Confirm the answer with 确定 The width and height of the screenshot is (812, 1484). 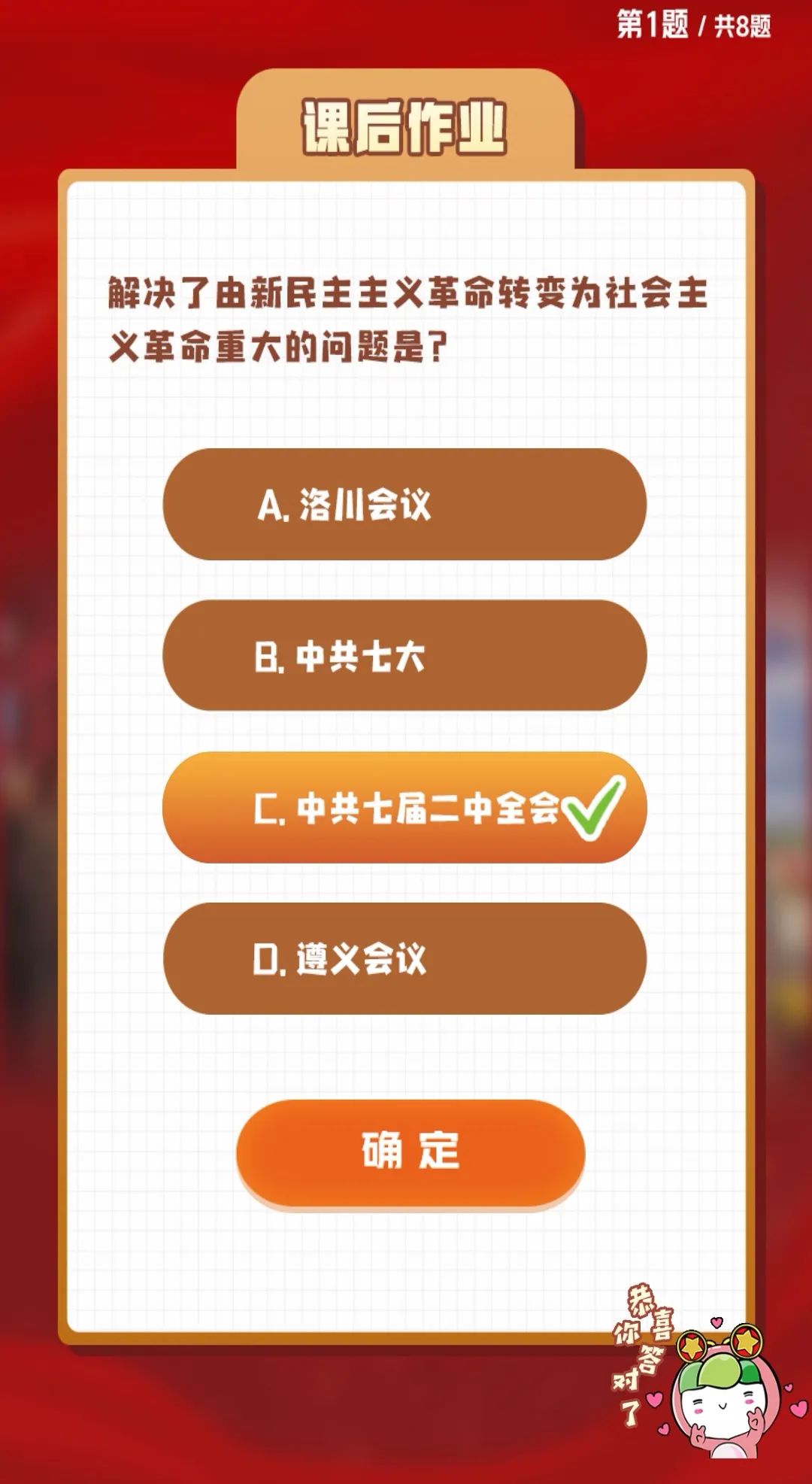tap(410, 1152)
